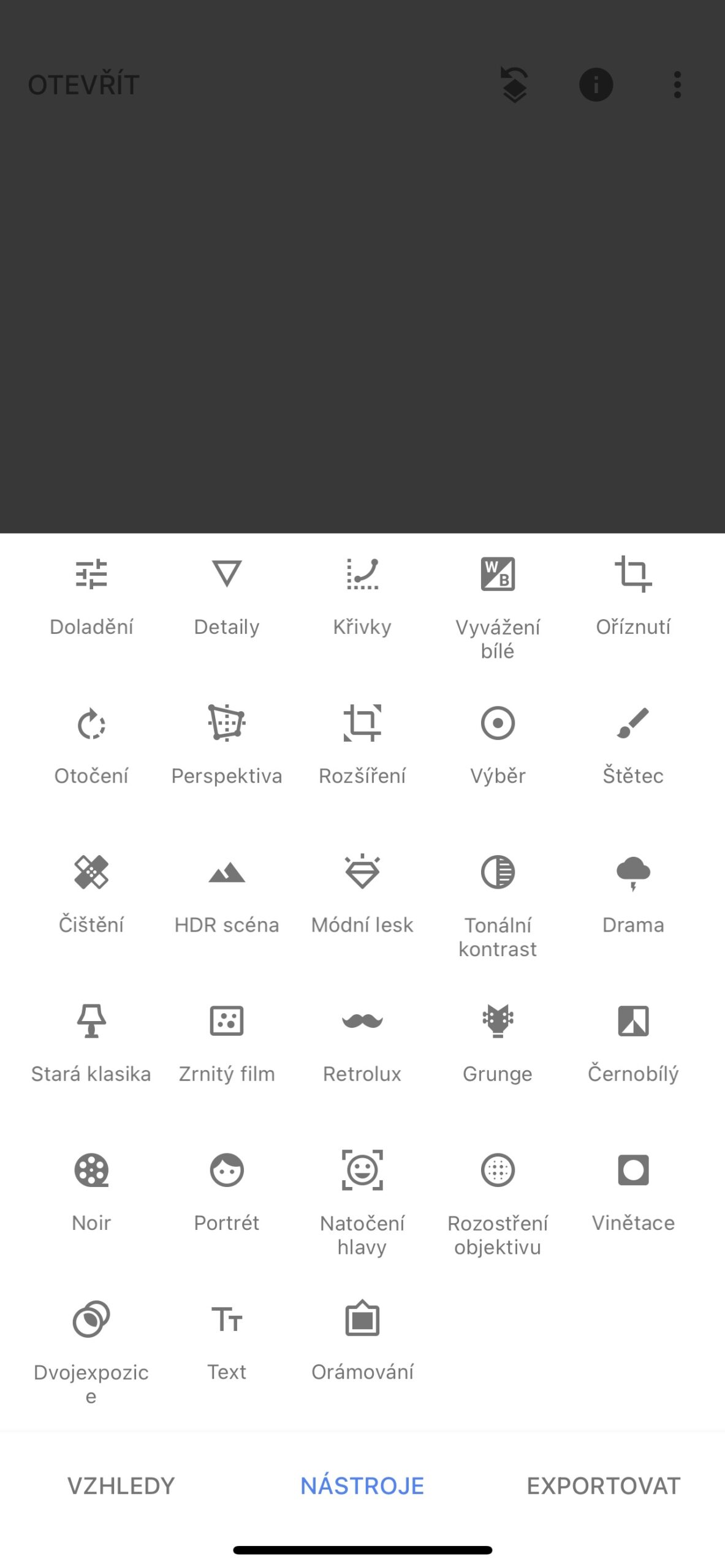Select the Retrolux filter
The width and height of the screenshot is (725, 1568).
(362, 1042)
